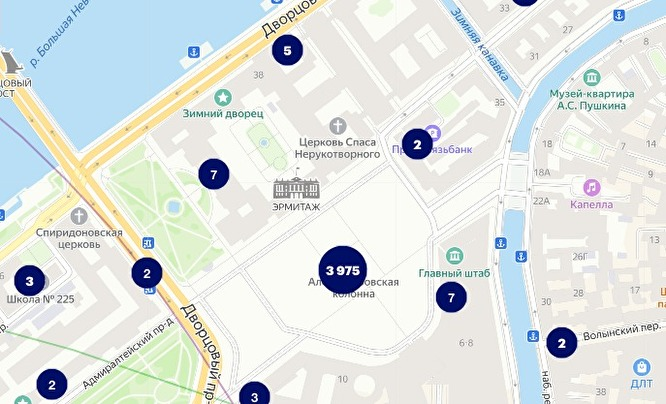The width and height of the screenshot is (666, 404).
Task: Open the ДЛТ shopping marker
Action: pos(642,366)
